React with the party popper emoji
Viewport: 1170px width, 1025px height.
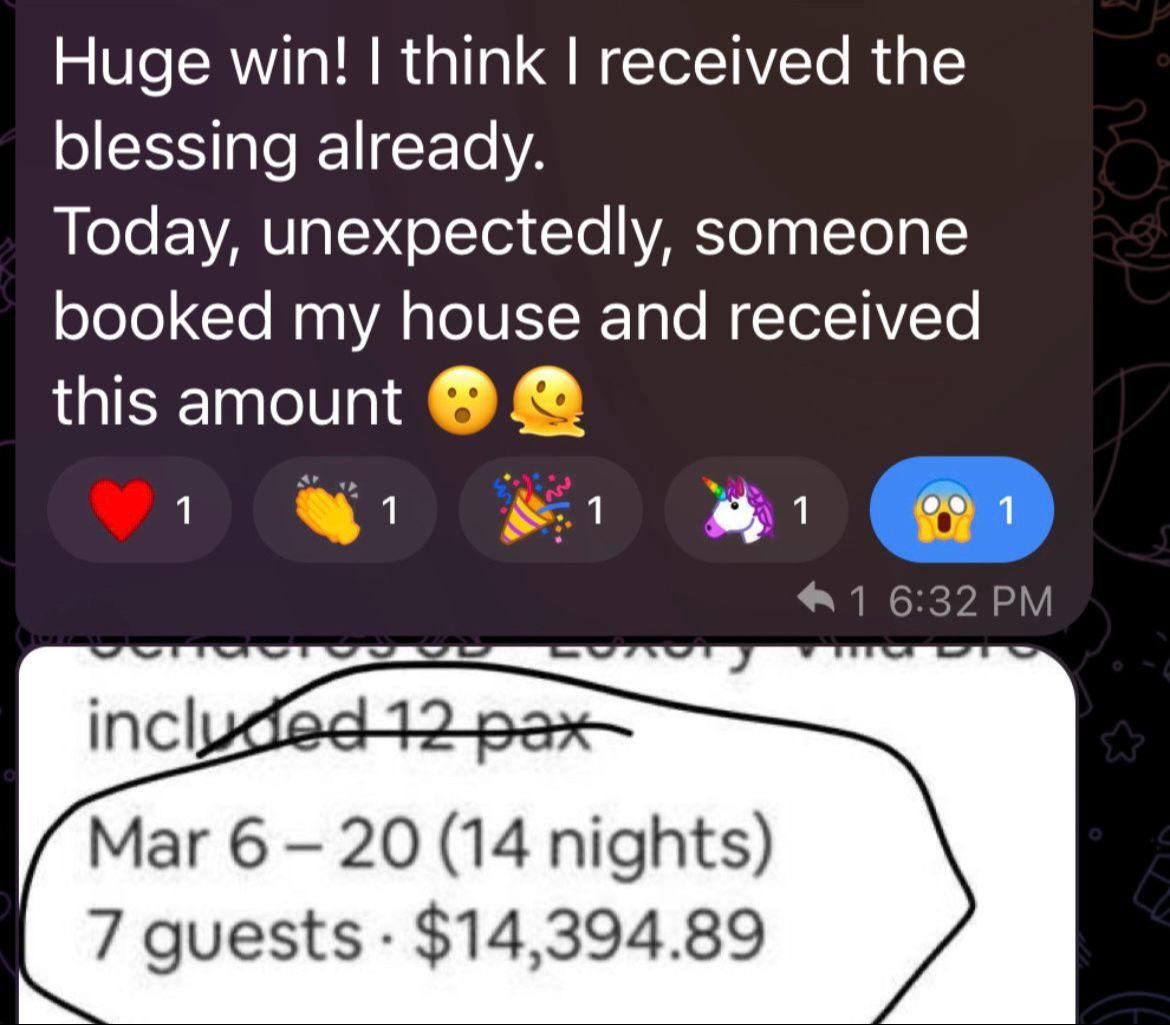click(x=551, y=510)
